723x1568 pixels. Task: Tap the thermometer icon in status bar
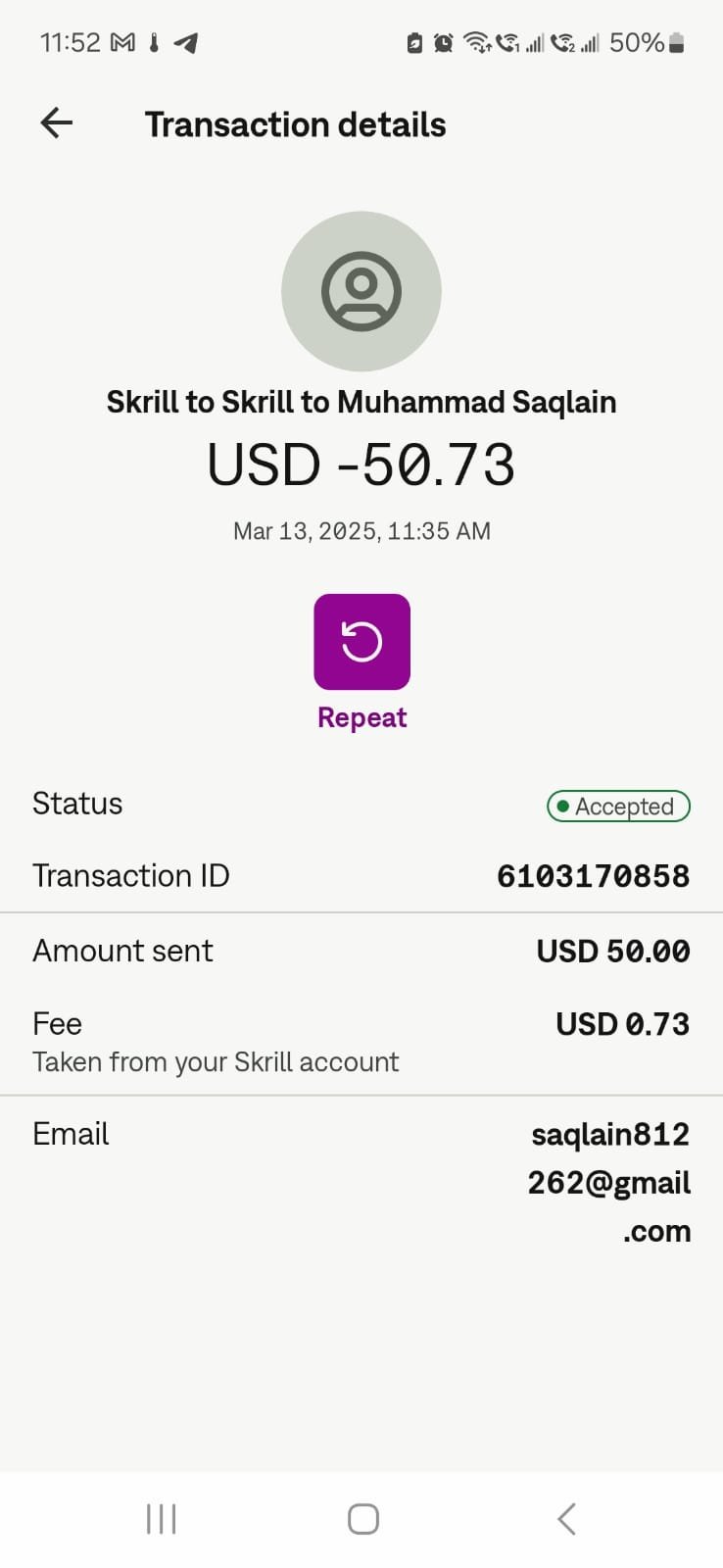coord(155,43)
